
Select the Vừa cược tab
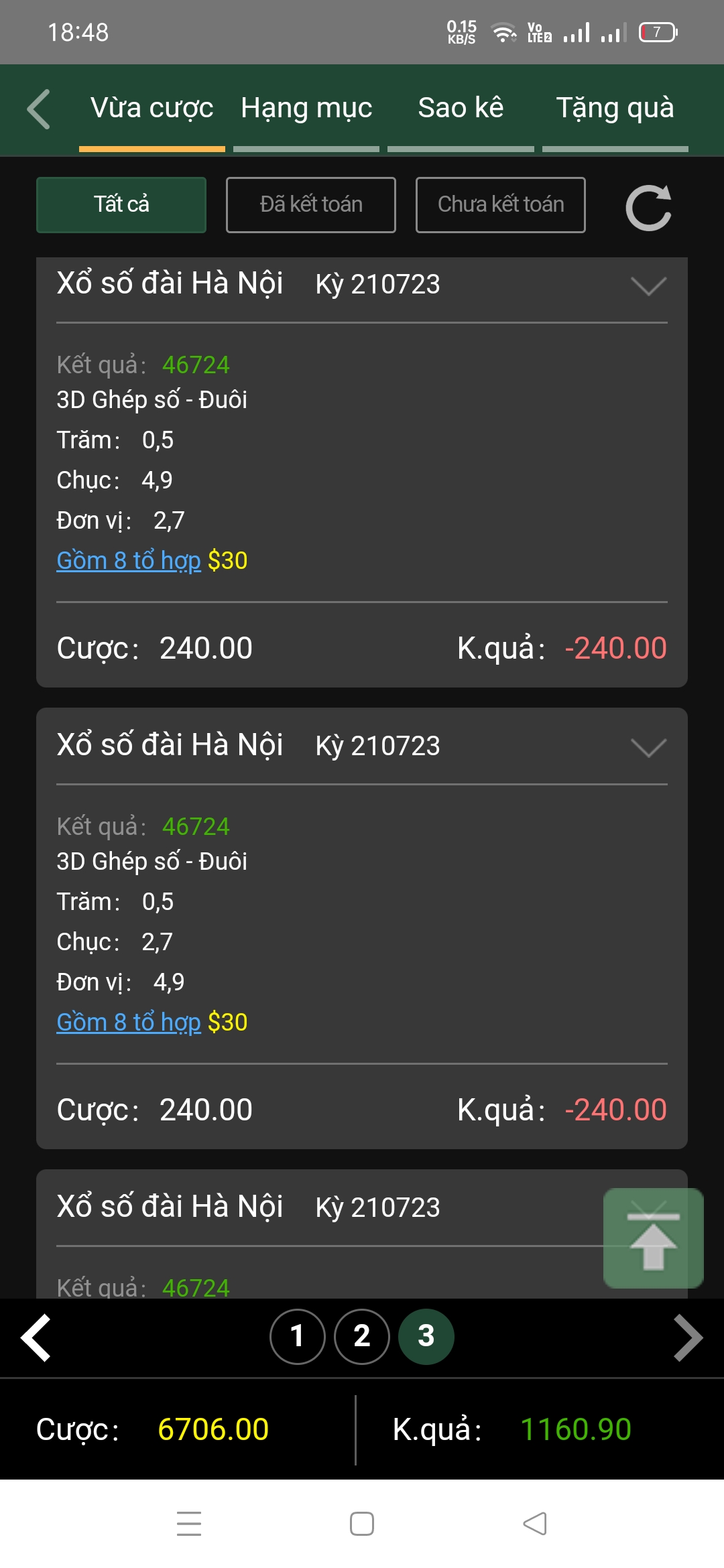[152, 109]
